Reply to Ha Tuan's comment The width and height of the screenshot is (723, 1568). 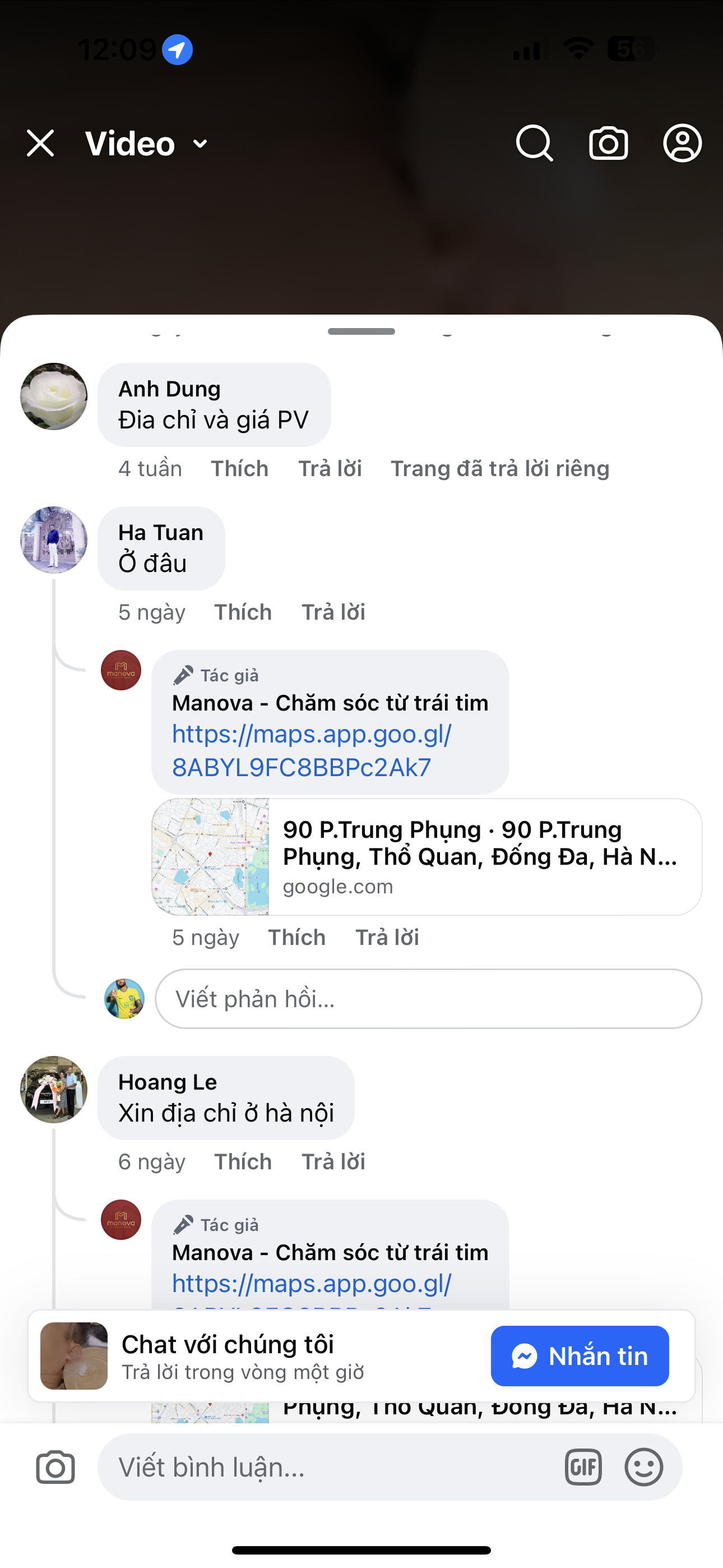click(333, 612)
